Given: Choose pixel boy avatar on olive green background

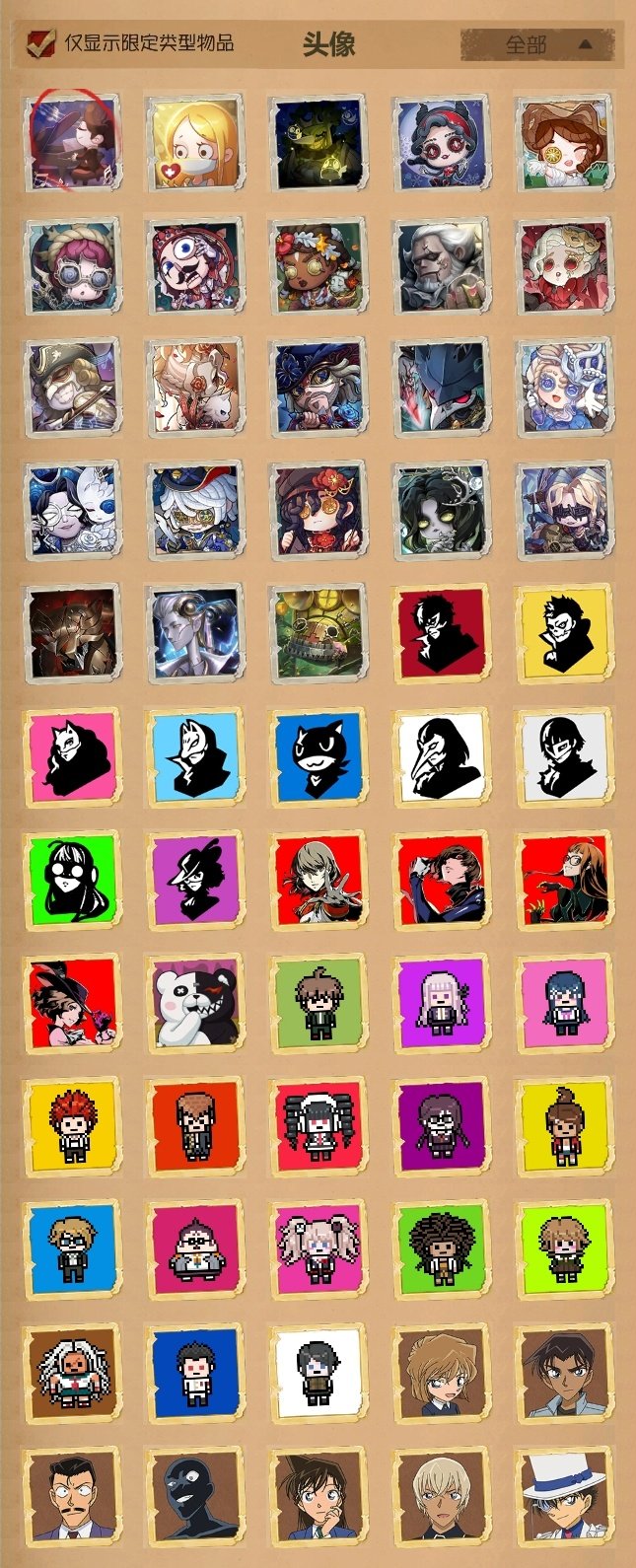Looking at the screenshot, I should point(318,1004).
